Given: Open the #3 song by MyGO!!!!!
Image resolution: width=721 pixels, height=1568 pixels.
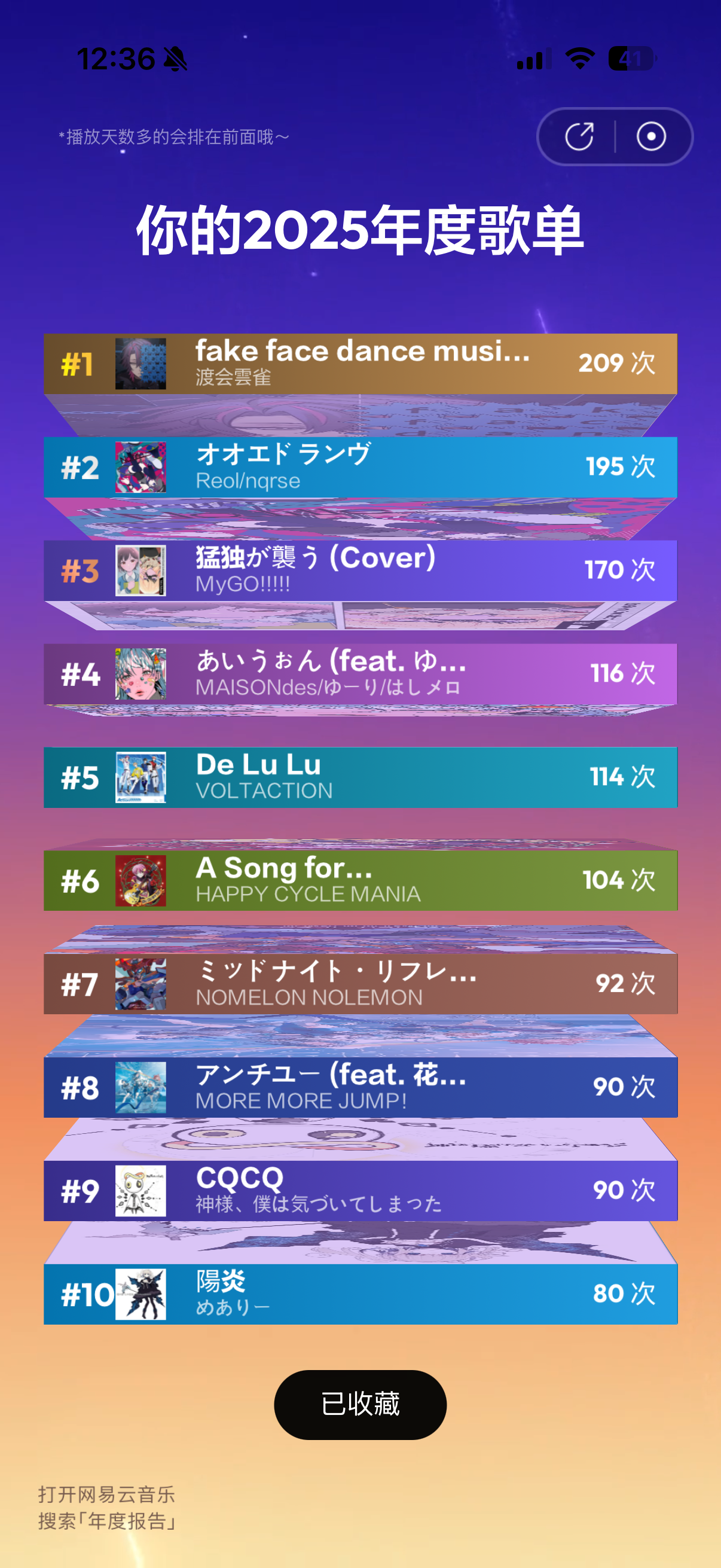Looking at the screenshot, I should pos(360,571).
